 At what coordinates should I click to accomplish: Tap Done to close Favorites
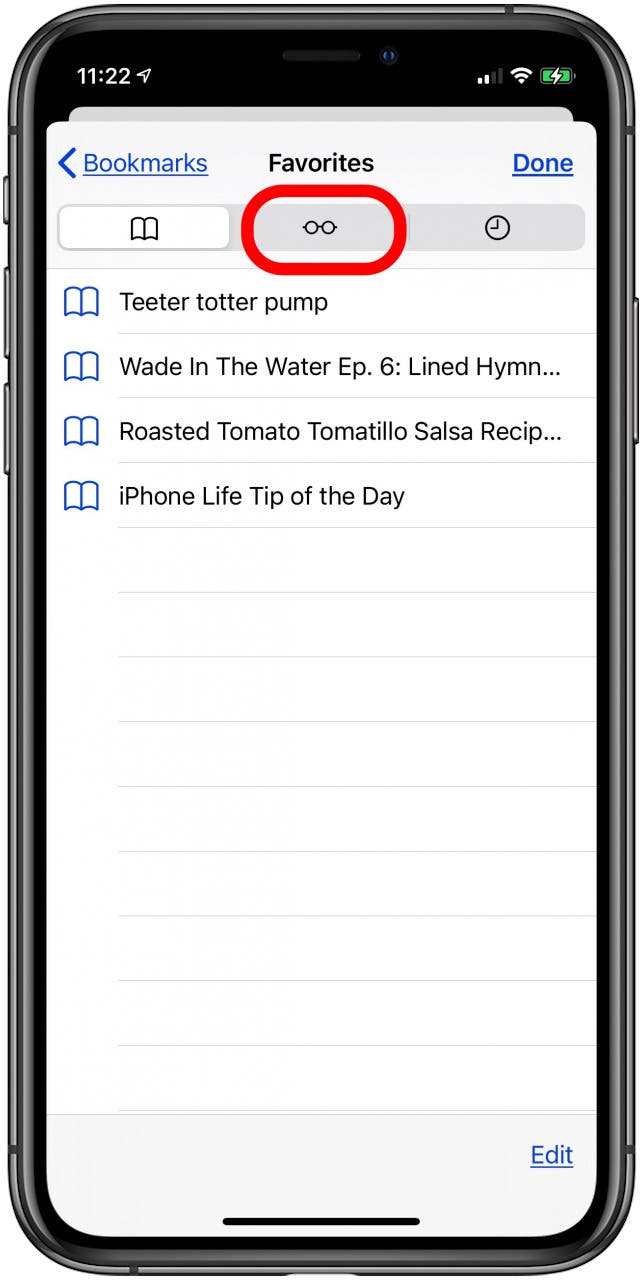point(542,163)
